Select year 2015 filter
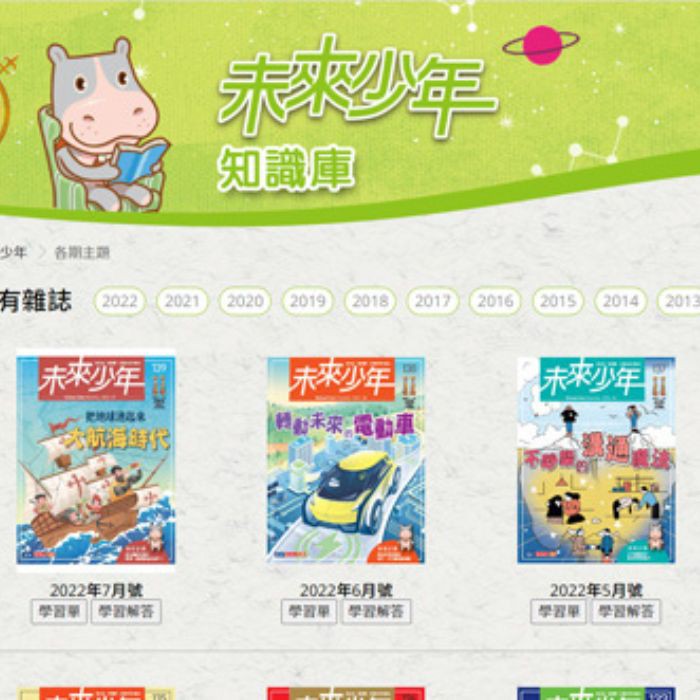 click(x=558, y=301)
